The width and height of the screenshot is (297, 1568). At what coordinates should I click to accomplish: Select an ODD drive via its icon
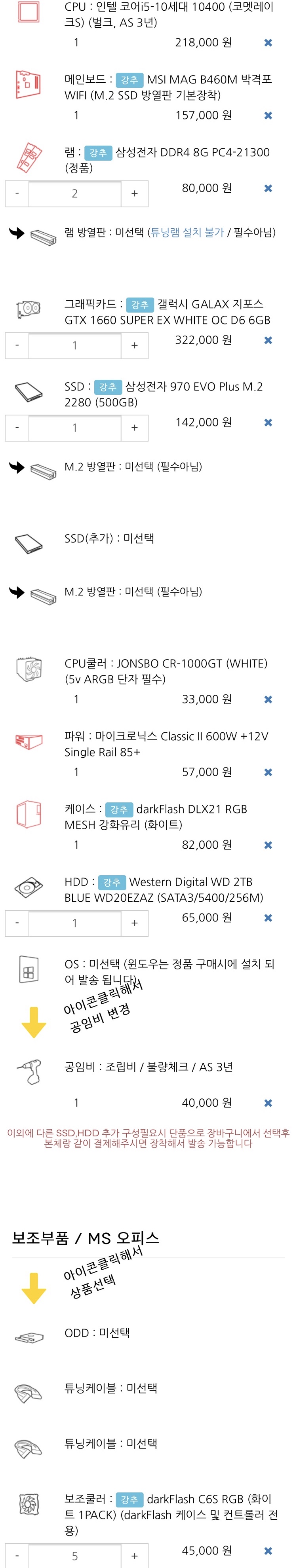(29, 1337)
